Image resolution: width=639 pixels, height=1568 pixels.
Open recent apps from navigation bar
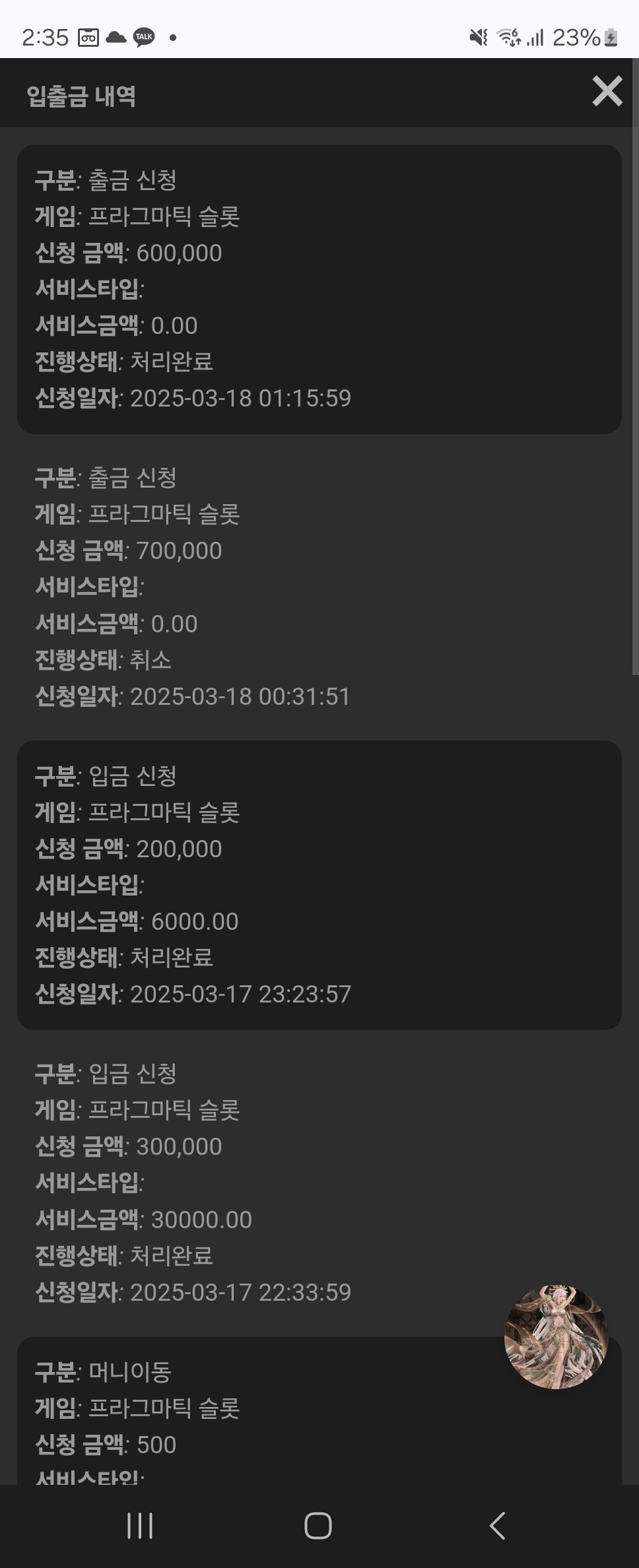tap(140, 1525)
